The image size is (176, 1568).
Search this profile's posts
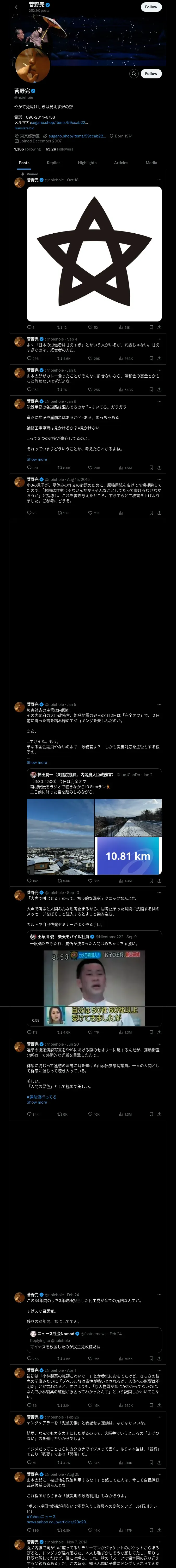[134, 73]
